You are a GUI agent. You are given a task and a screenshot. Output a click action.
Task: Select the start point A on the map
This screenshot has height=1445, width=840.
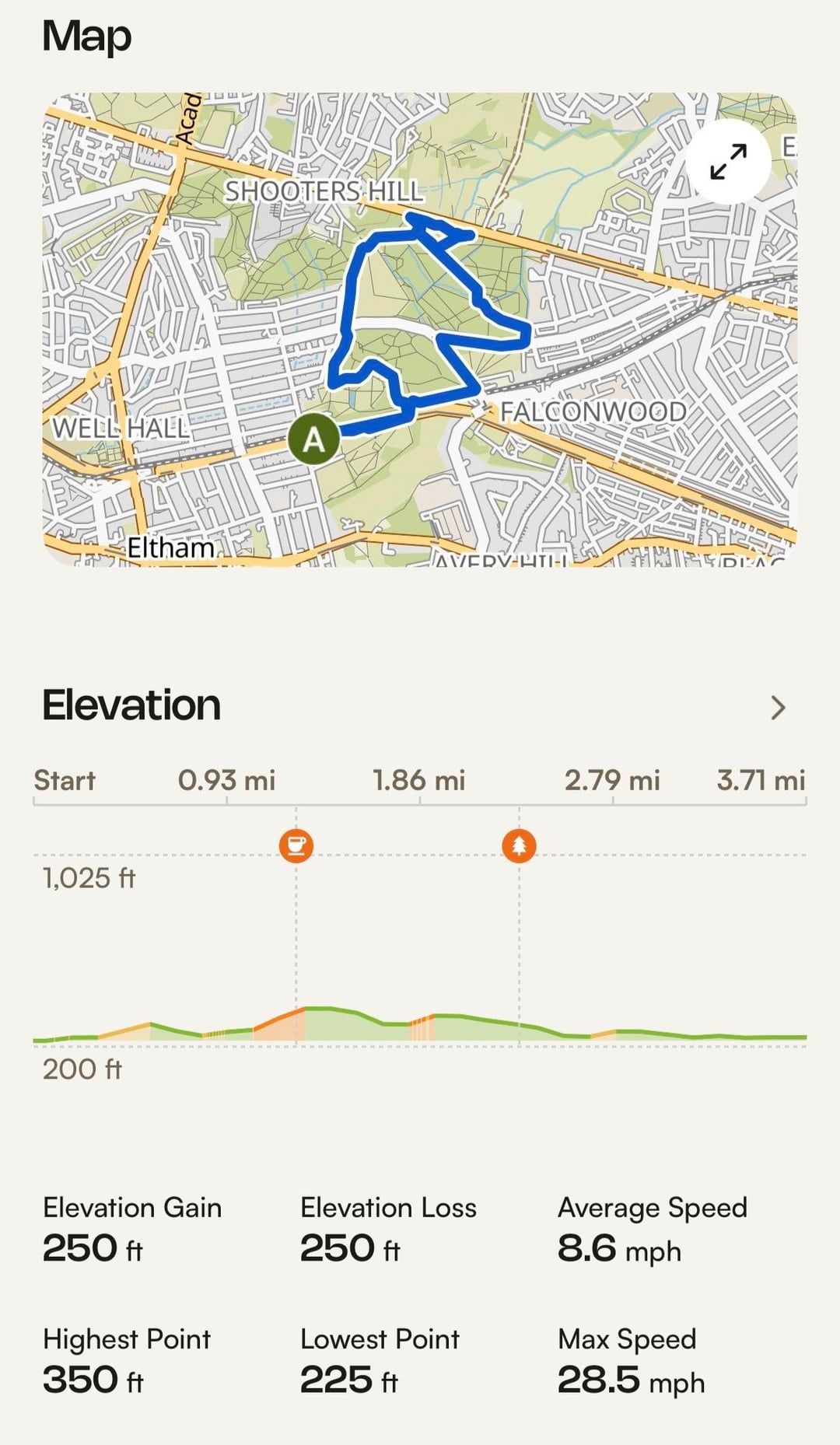[x=313, y=439]
